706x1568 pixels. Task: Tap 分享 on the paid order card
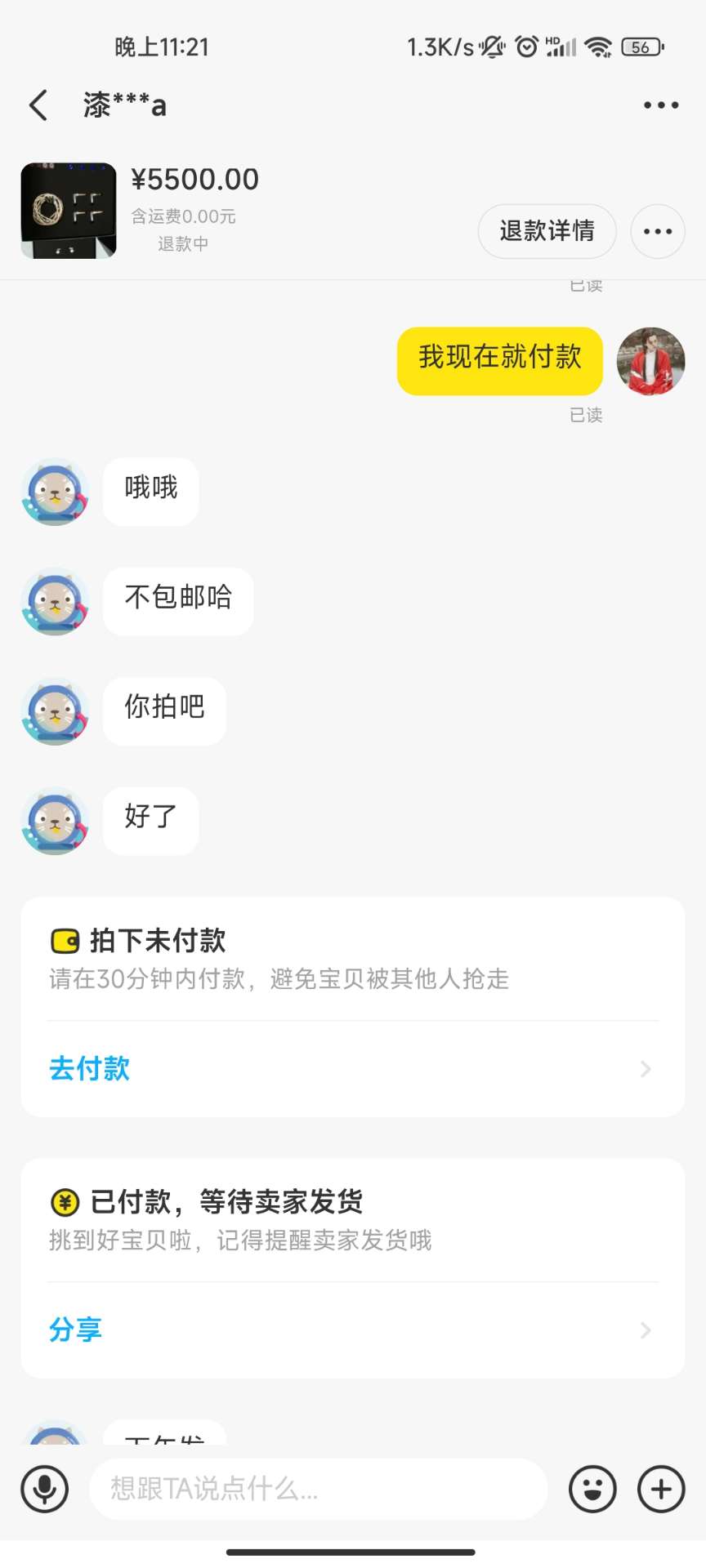pyautogui.click(x=76, y=1330)
